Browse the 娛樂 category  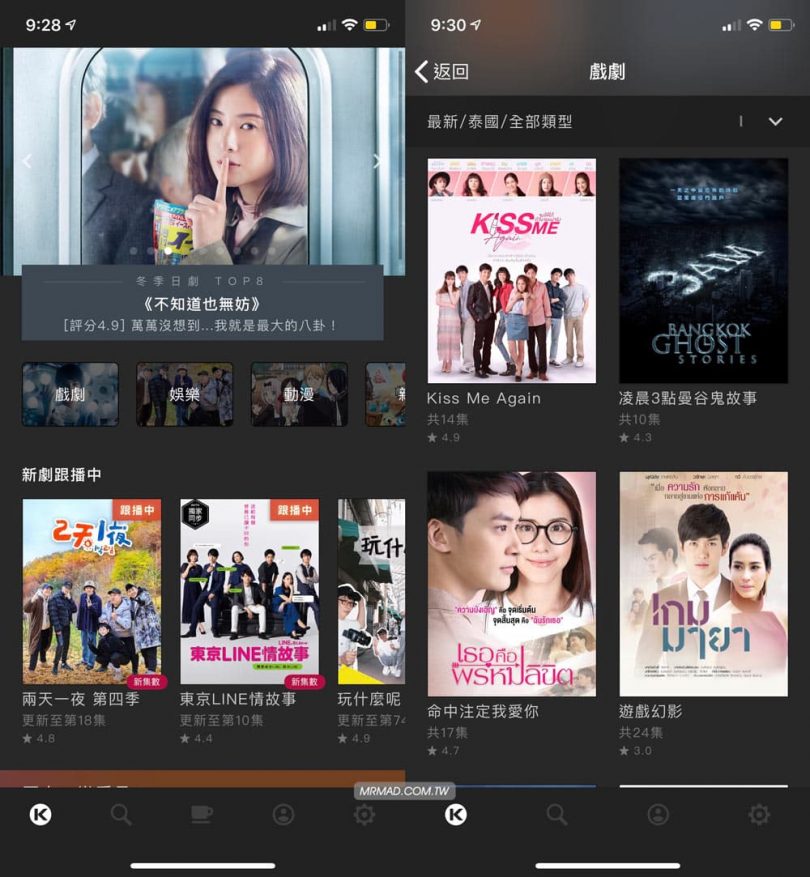click(184, 394)
